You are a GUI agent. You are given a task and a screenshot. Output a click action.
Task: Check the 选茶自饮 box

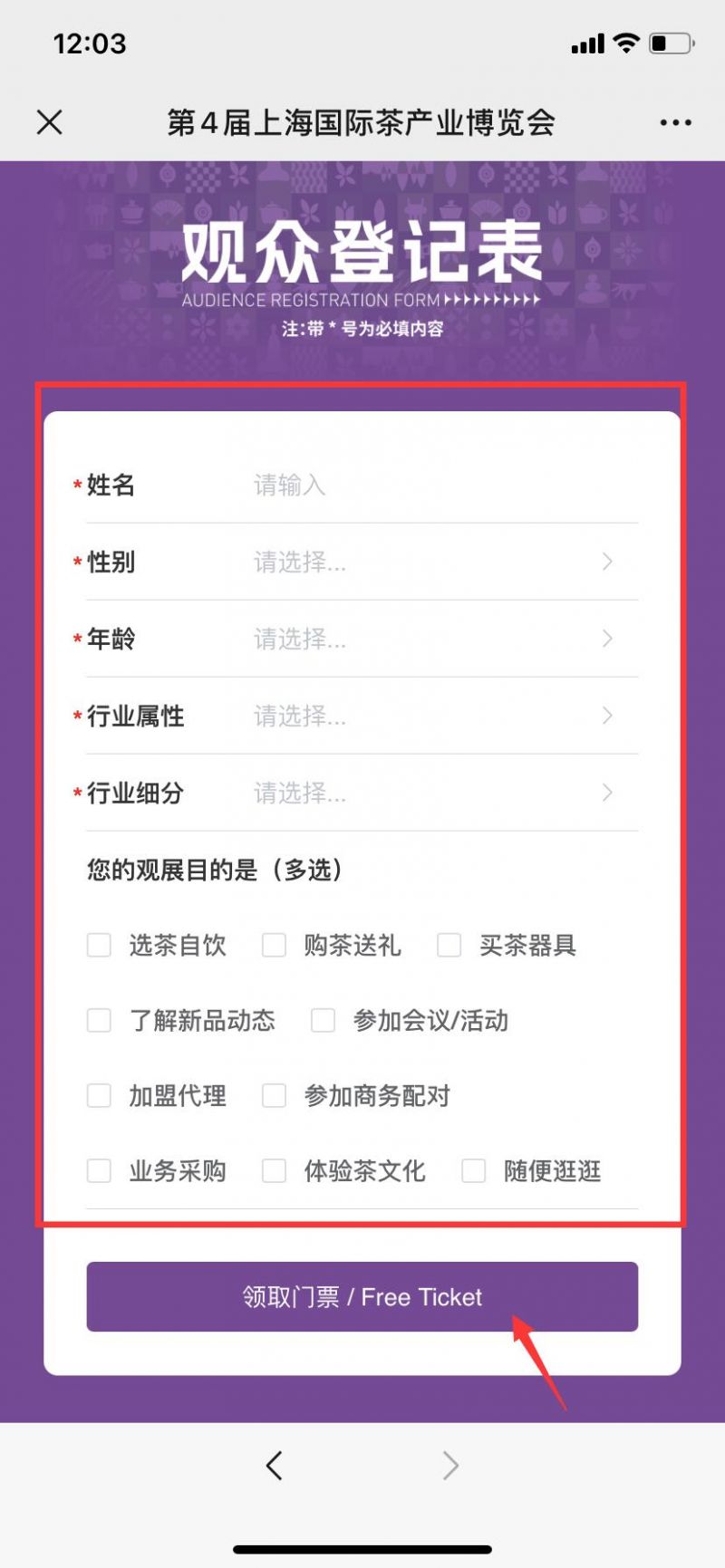point(99,946)
